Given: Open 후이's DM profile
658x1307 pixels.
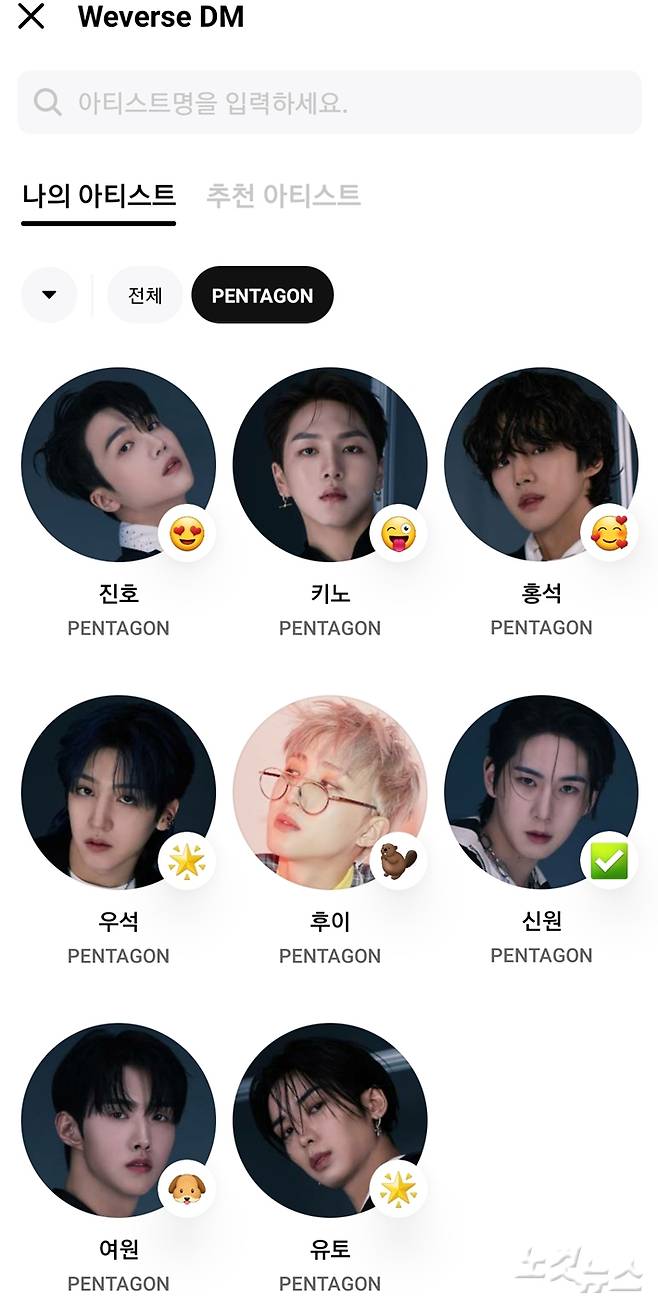Looking at the screenshot, I should click(330, 792).
